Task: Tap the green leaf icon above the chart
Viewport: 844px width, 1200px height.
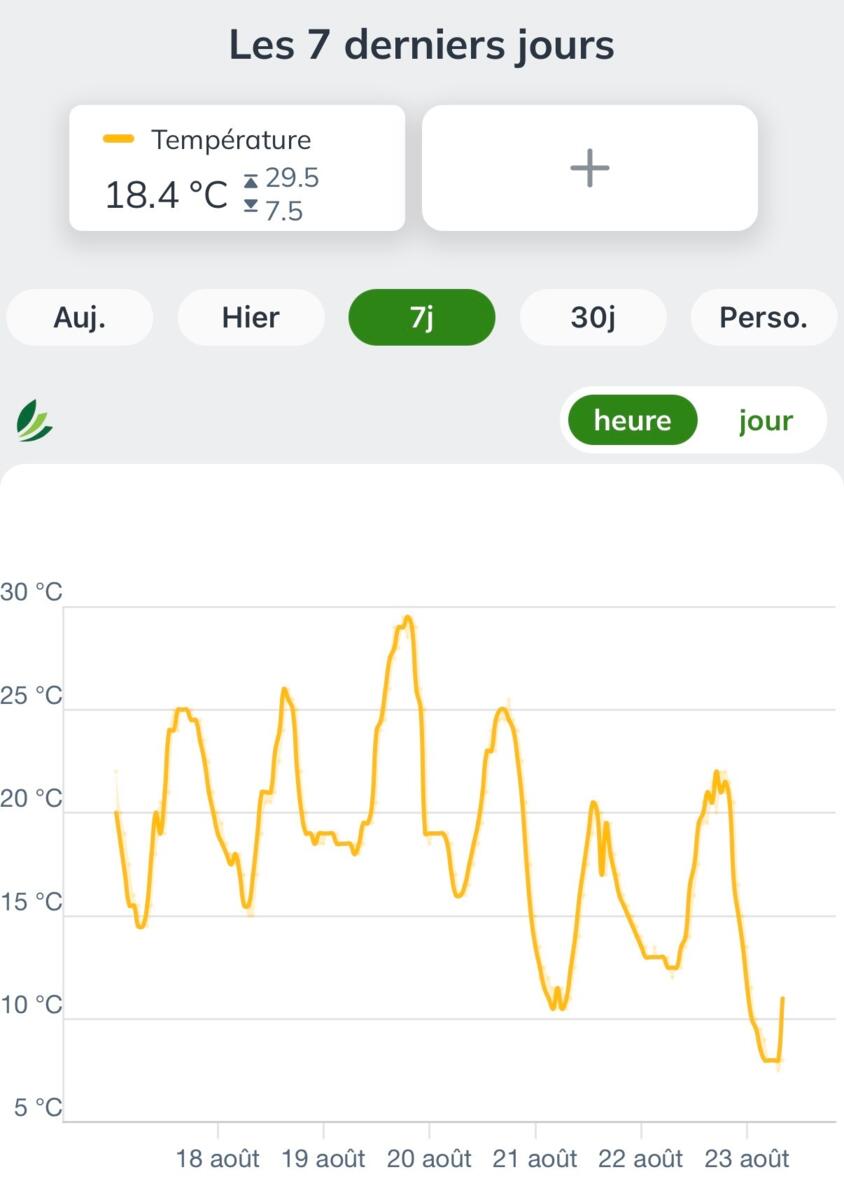Action: click(x=33, y=421)
